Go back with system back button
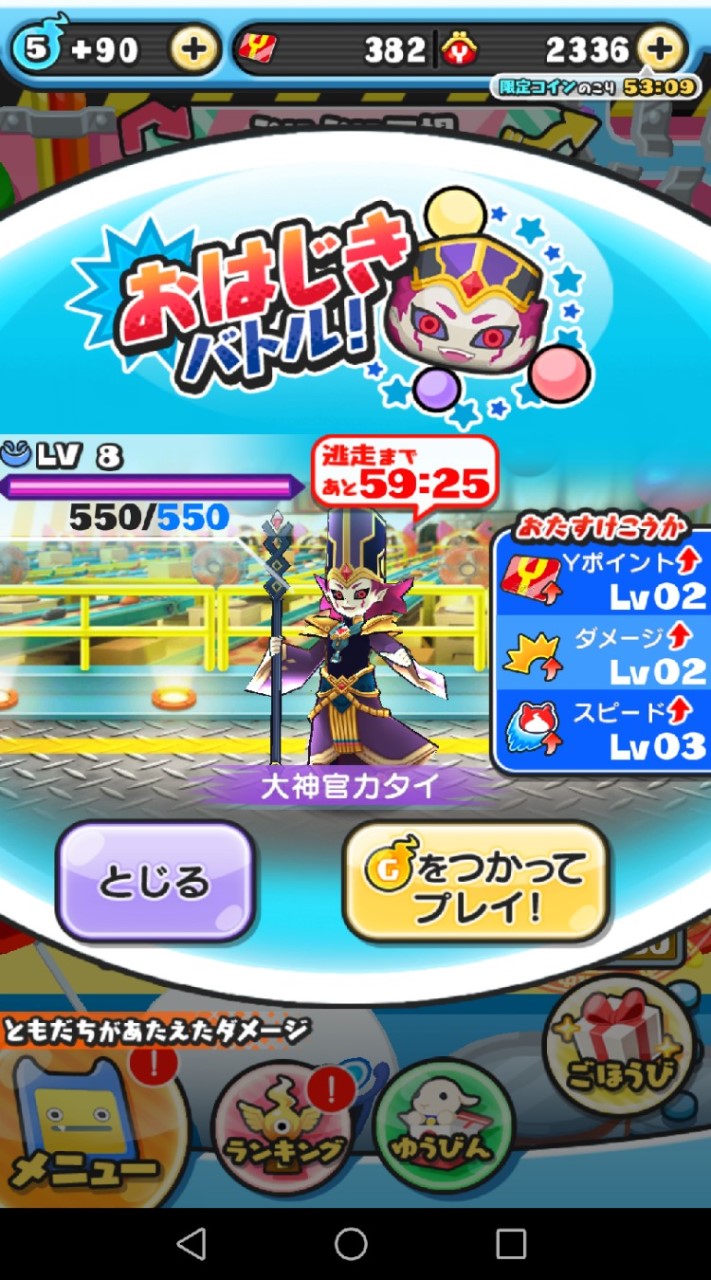The width and height of the screenshot is (711, 1280). (191, 1244)
